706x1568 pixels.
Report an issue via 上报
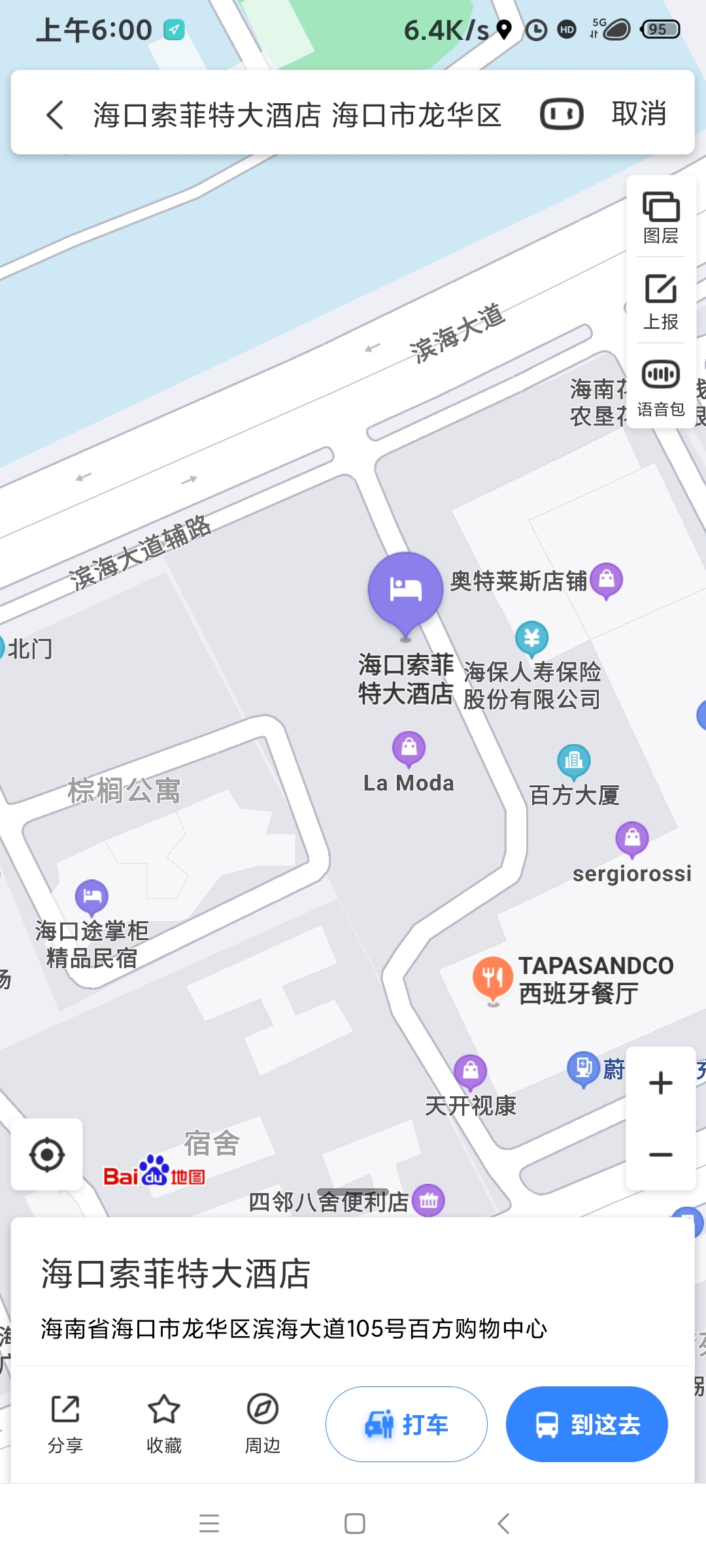point(661,302)
